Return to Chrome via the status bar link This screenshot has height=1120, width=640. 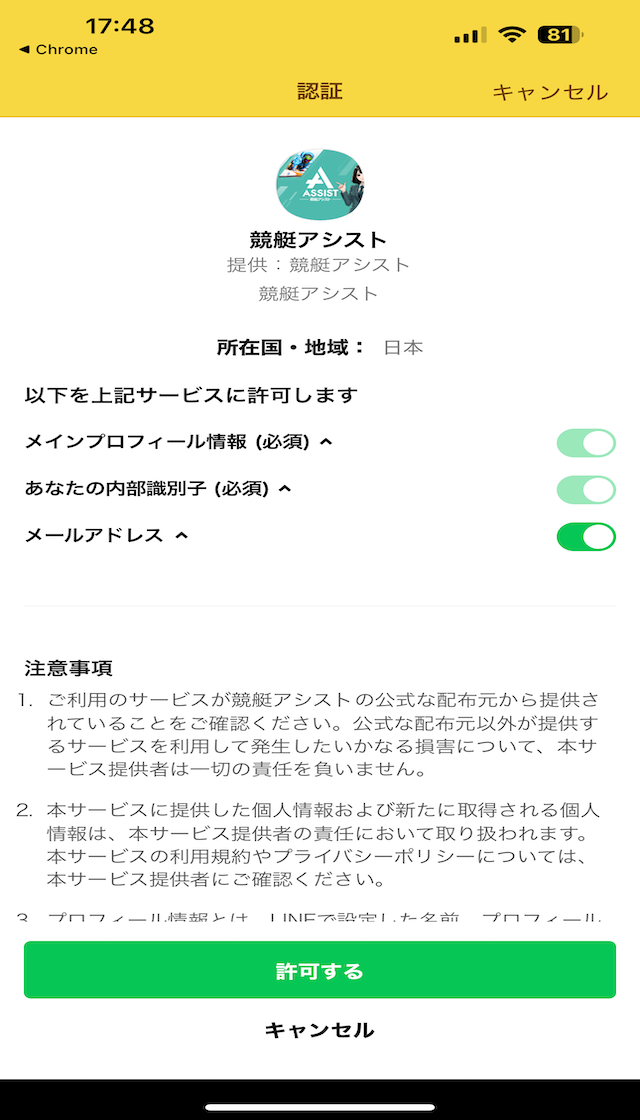(x=58, y=49)
